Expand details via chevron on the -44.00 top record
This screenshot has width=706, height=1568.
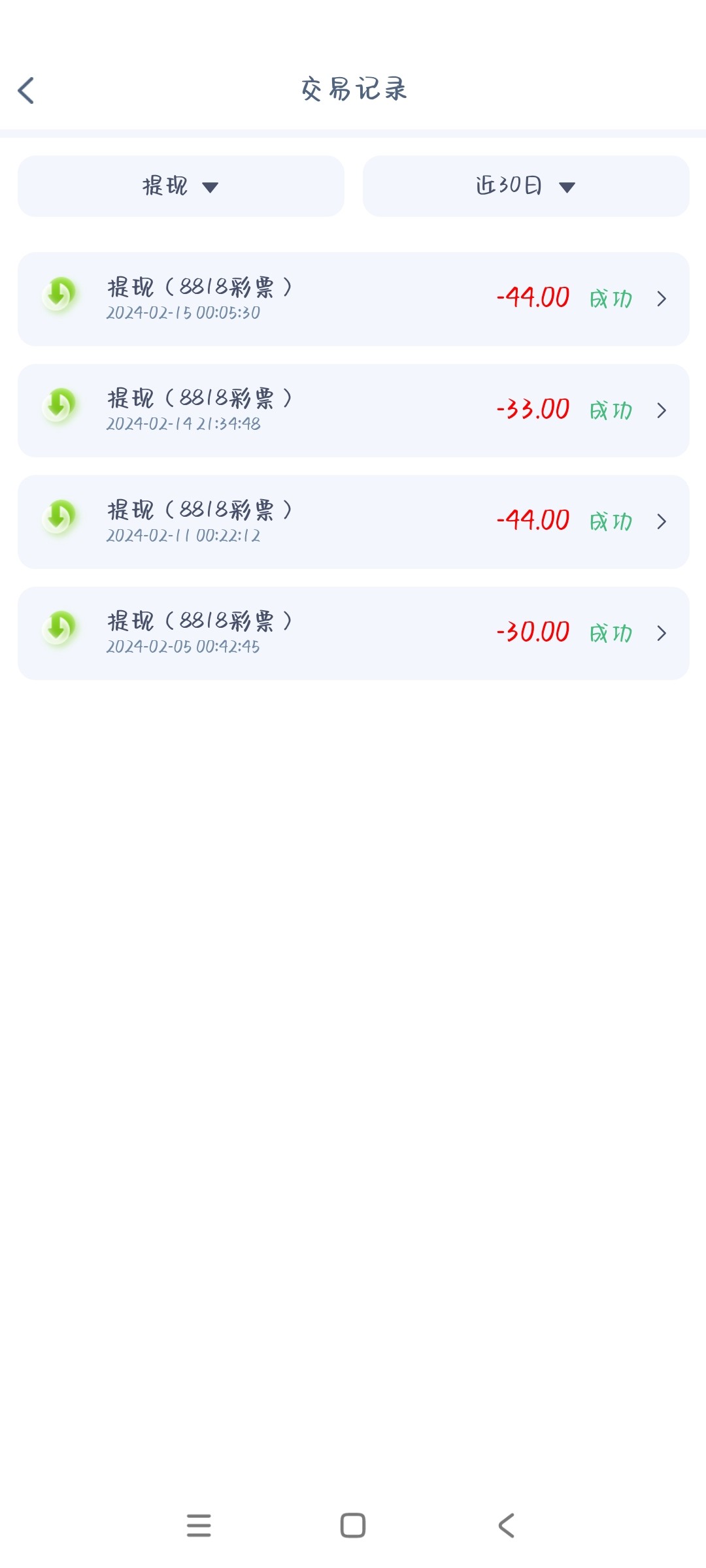662,298
